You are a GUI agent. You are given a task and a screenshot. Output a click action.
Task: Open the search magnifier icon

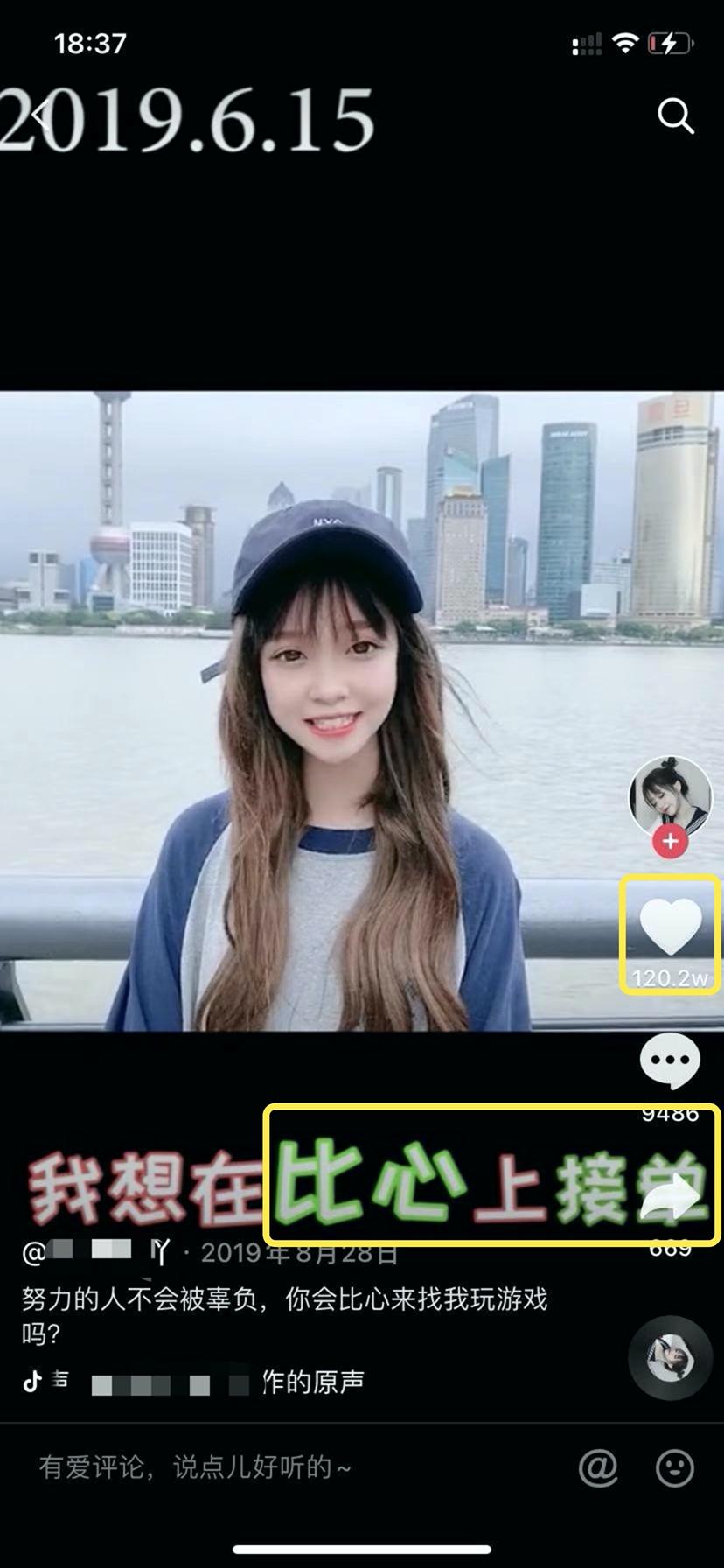675,115
